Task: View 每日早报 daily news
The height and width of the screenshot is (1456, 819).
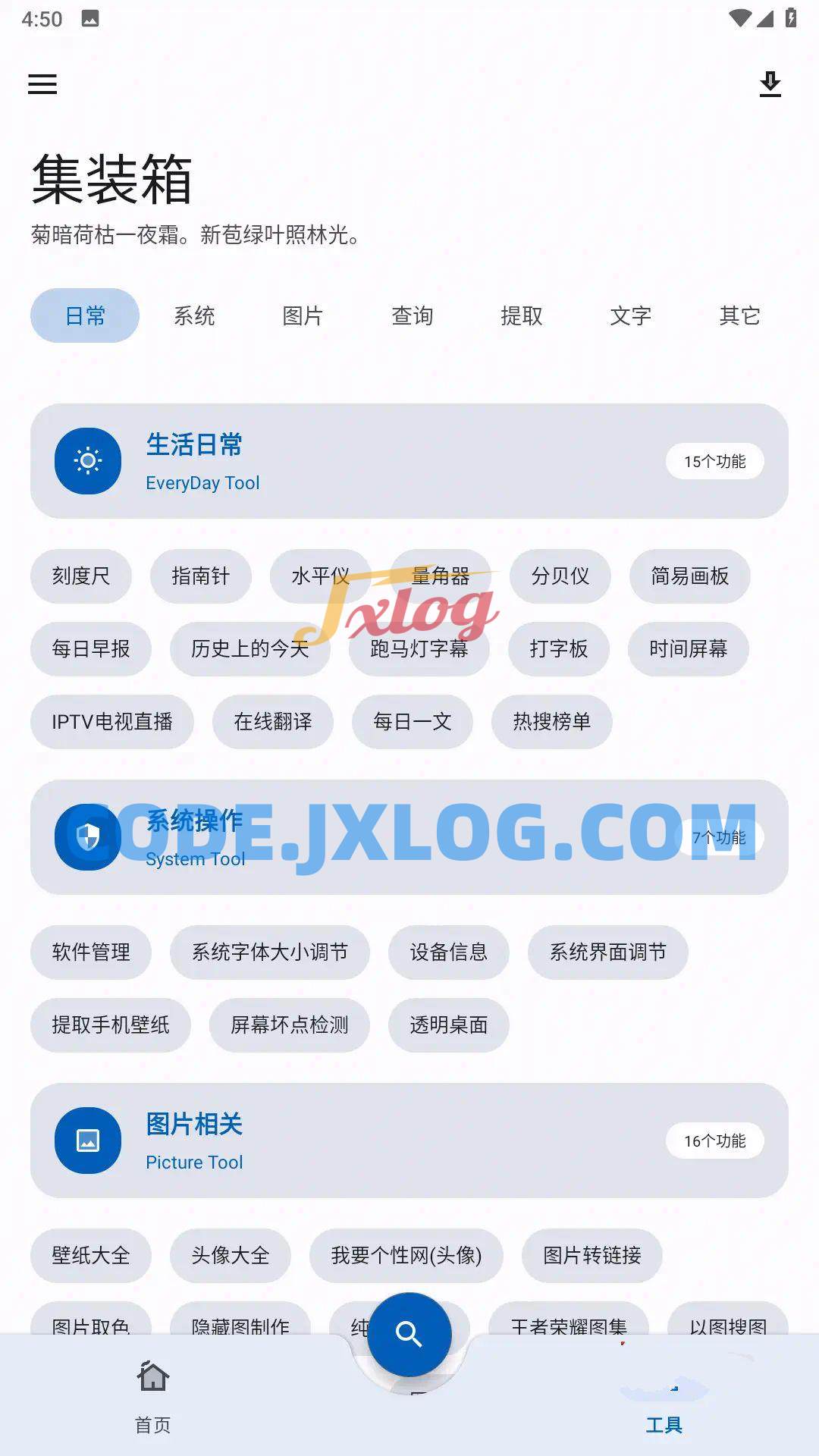Action: (x=91, y=649)
